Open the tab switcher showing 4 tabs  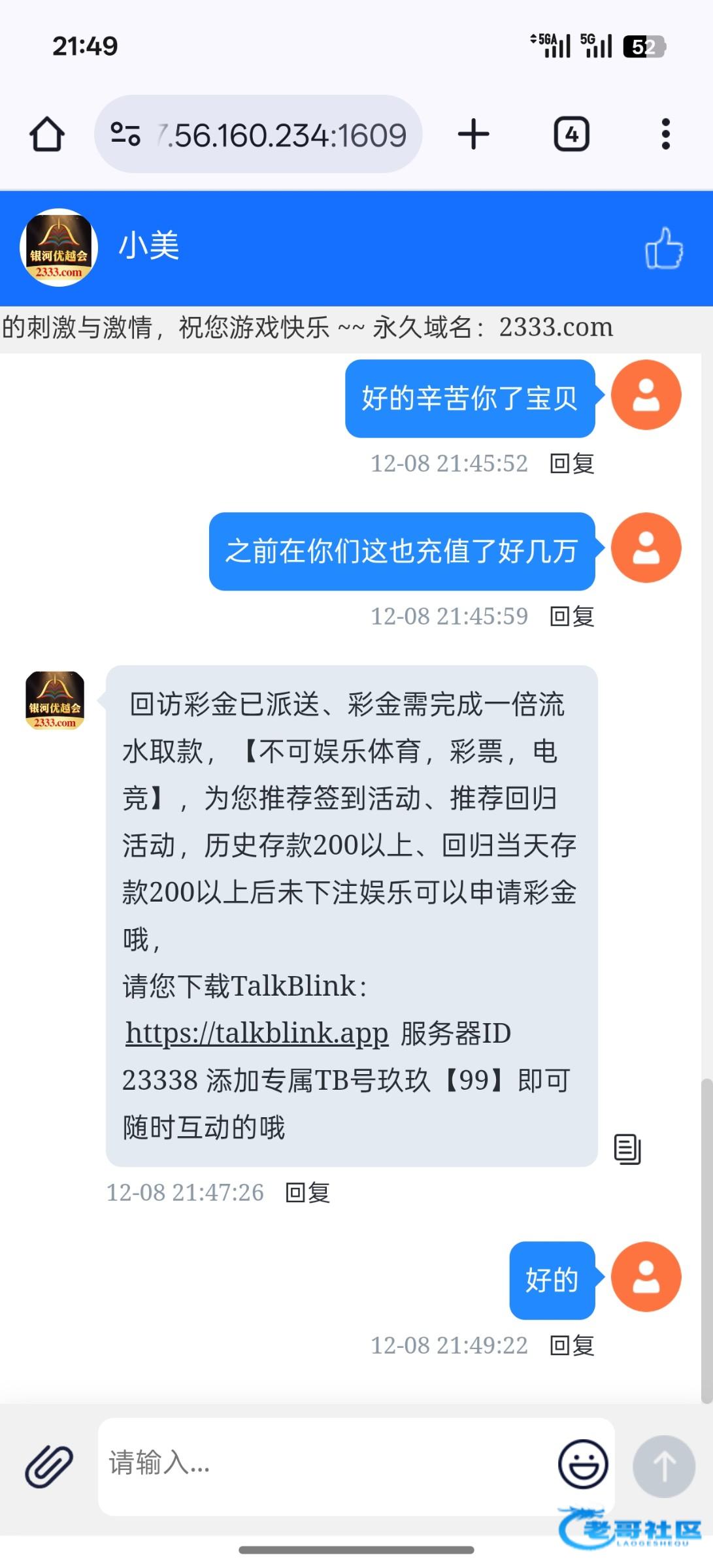[572, 135]
